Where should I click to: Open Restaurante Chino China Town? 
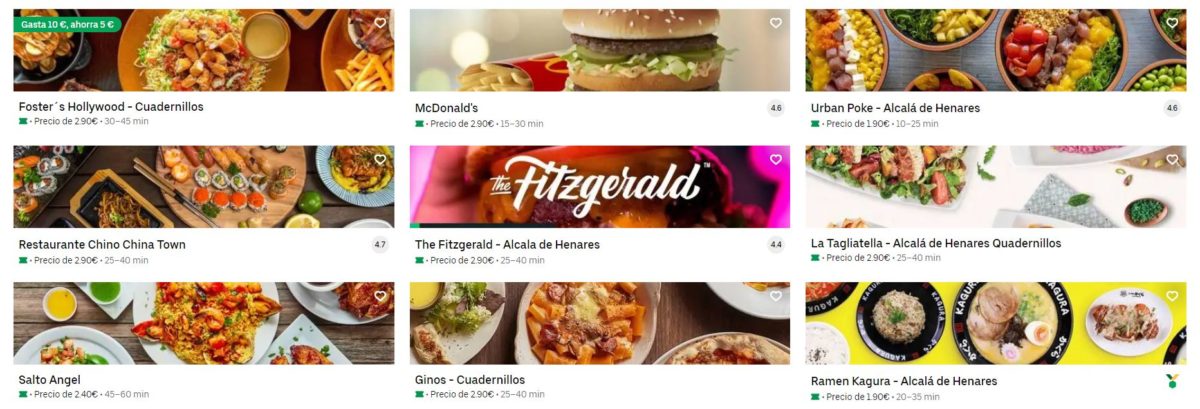(102, 245)
